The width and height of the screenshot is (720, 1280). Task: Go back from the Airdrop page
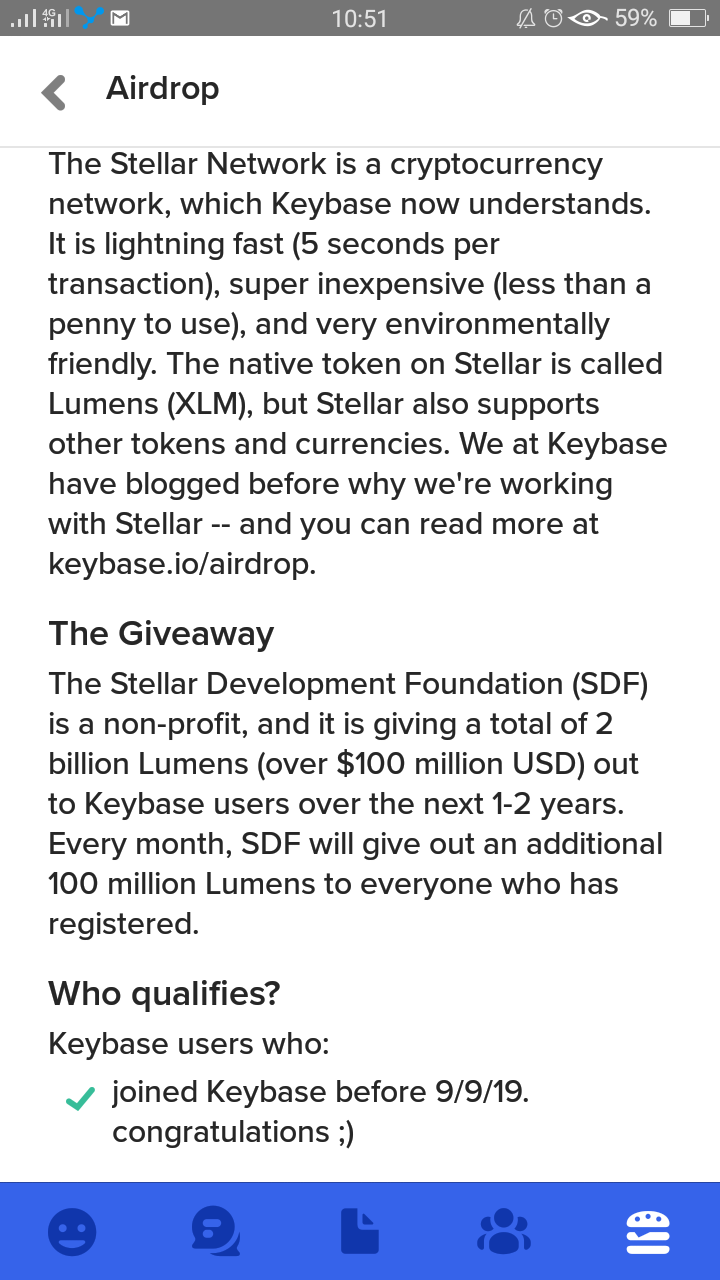(x=54, y=92)
